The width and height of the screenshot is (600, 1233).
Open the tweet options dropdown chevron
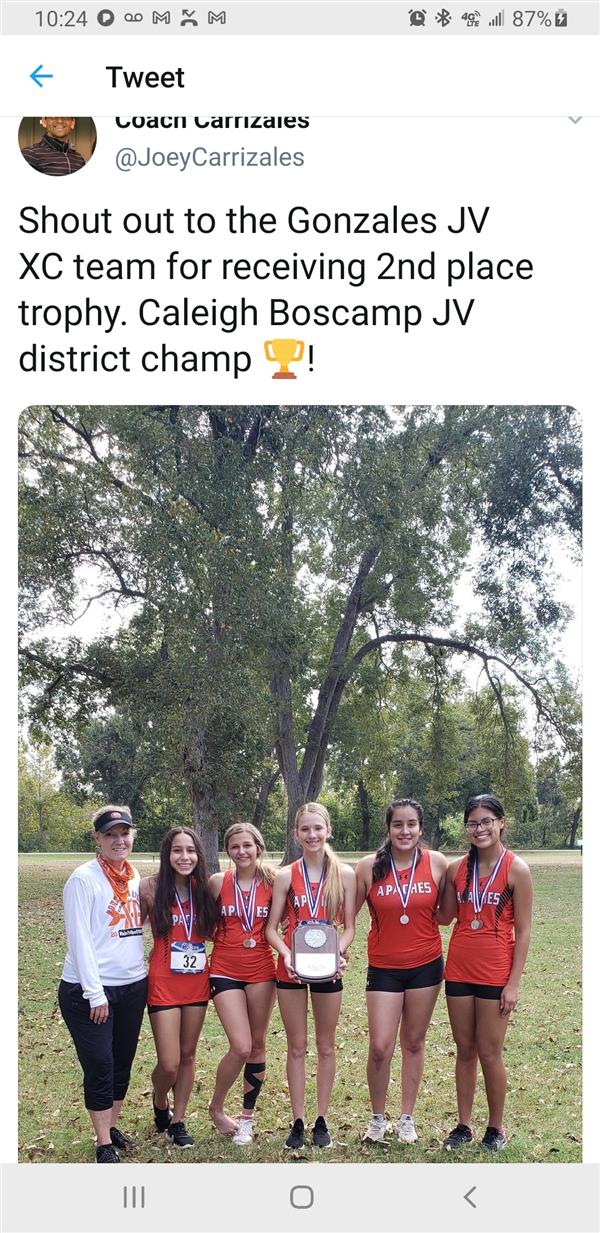click(x=574, y=120)
